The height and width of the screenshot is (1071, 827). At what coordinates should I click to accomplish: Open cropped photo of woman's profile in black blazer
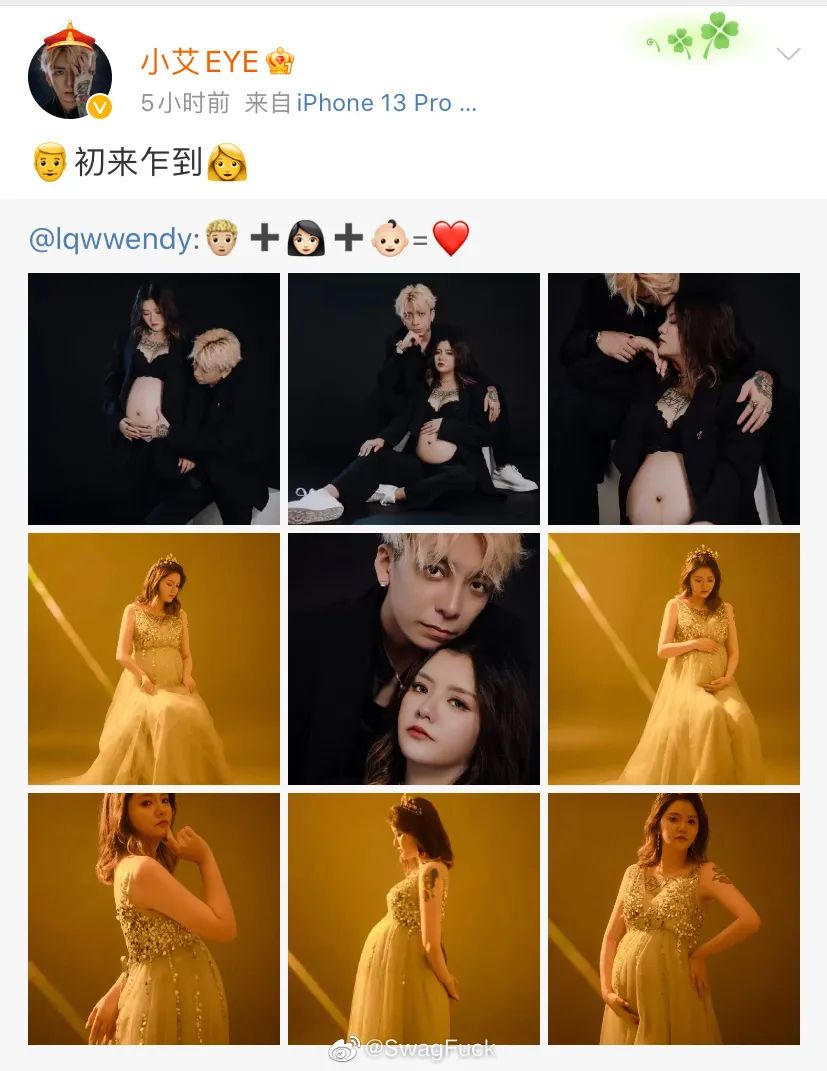tap(674, 399)
